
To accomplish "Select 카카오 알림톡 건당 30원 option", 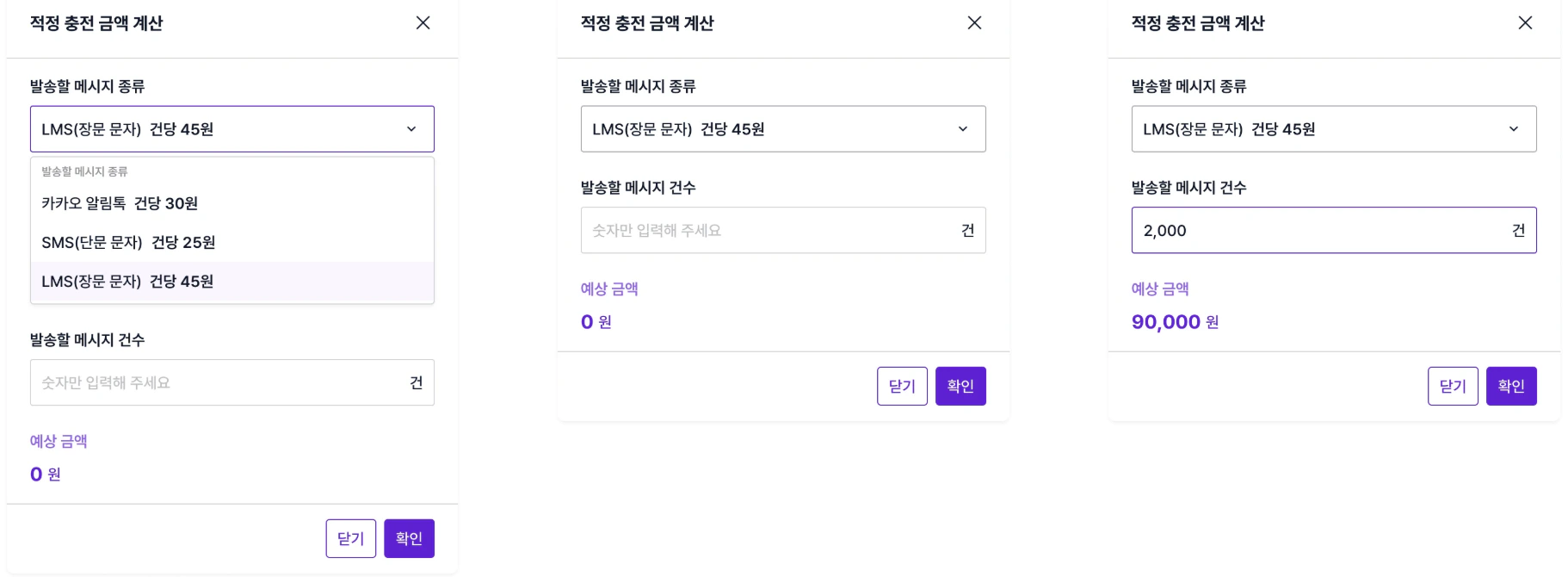I will 120,203.
